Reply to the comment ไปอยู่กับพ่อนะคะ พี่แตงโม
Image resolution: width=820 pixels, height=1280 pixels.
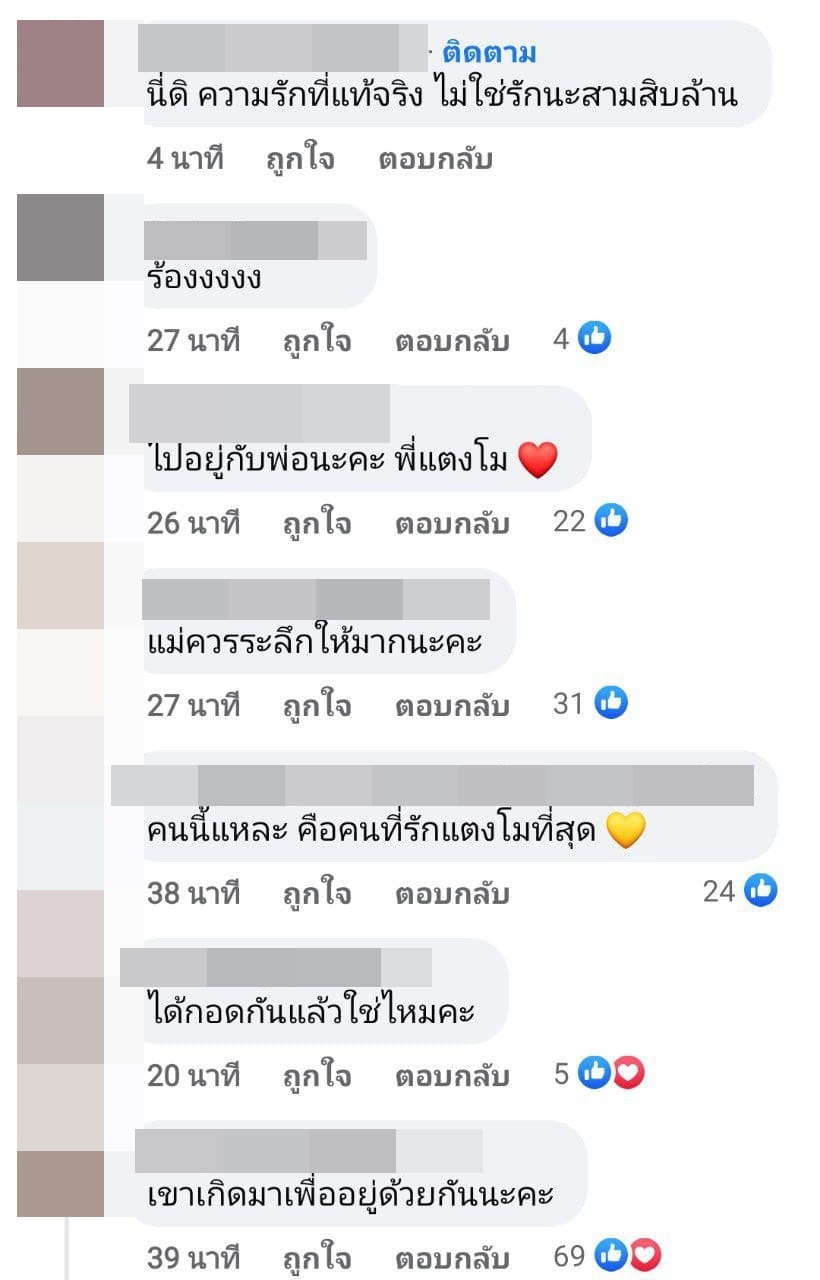tap(451, 523)
